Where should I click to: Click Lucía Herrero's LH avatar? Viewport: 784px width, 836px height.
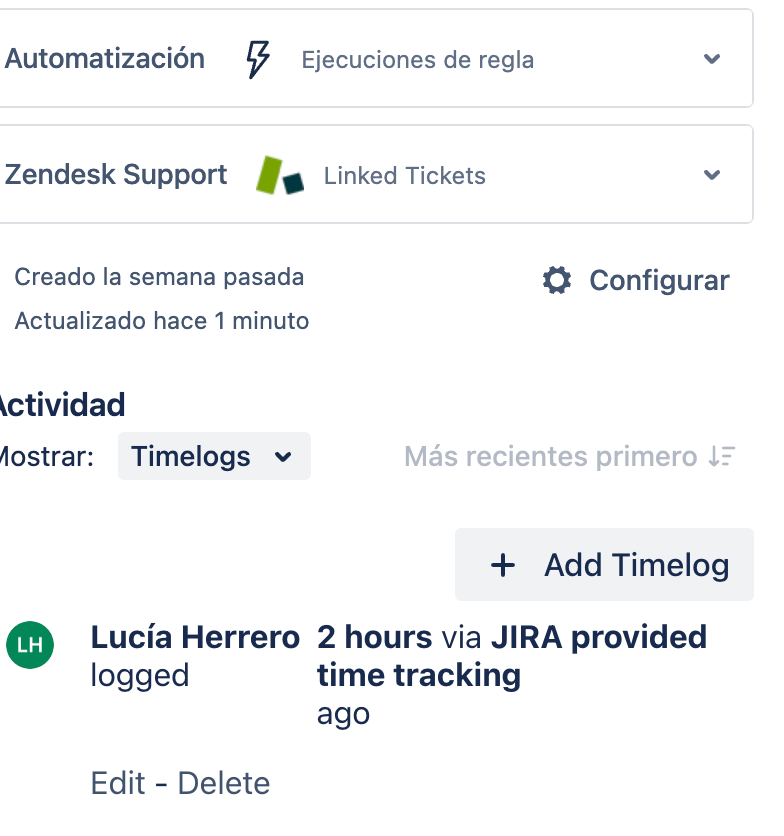(29, 645)
